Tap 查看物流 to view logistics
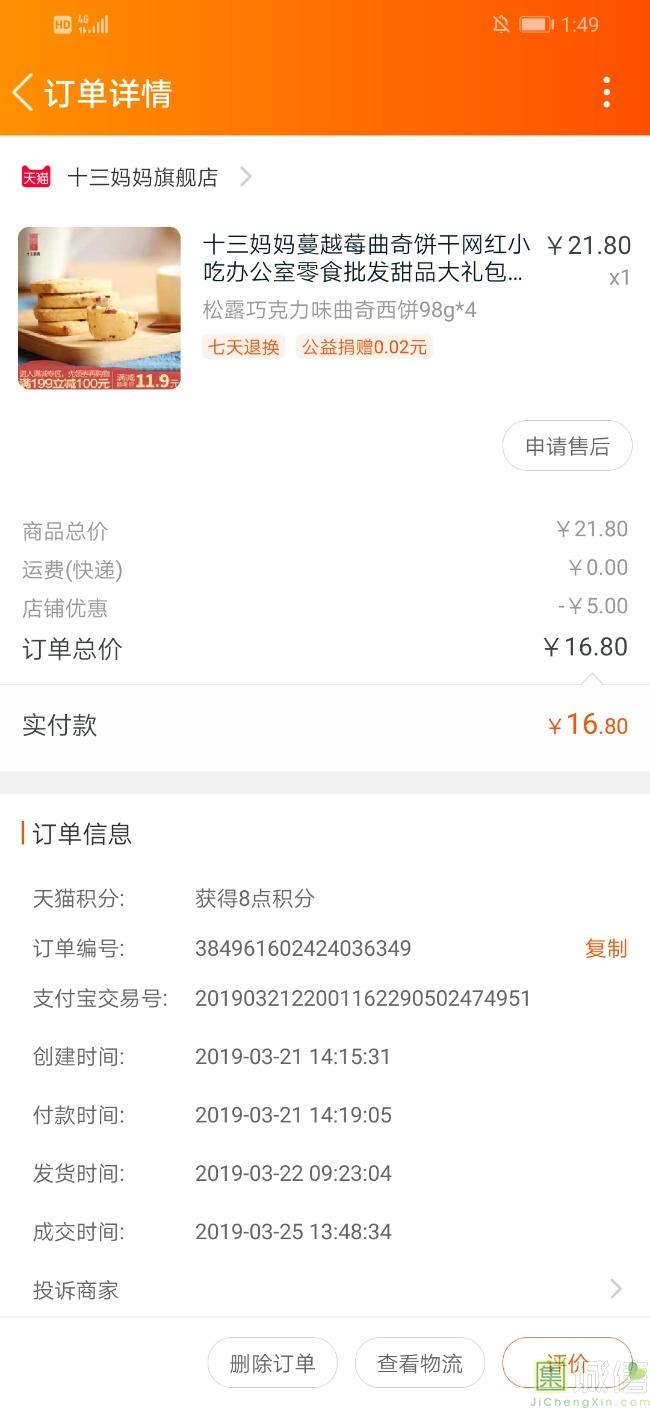This screenshot has height=1408, width=650. (x=420, y=1363)
